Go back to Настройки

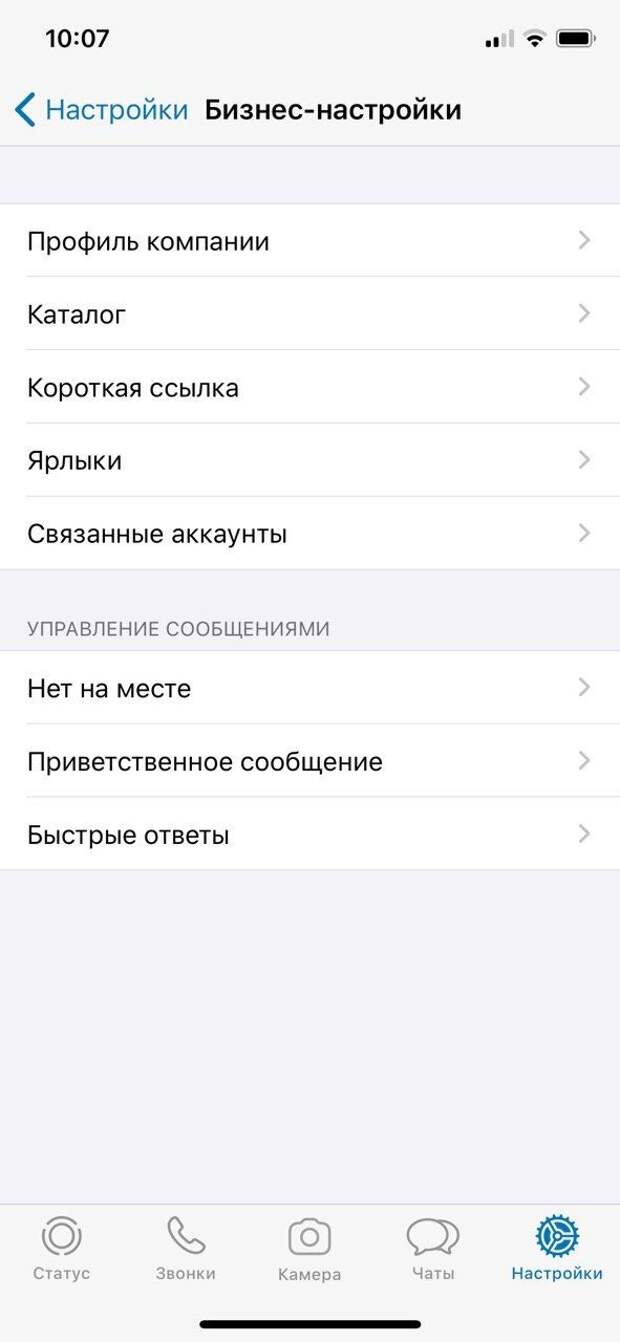[101, 109]
